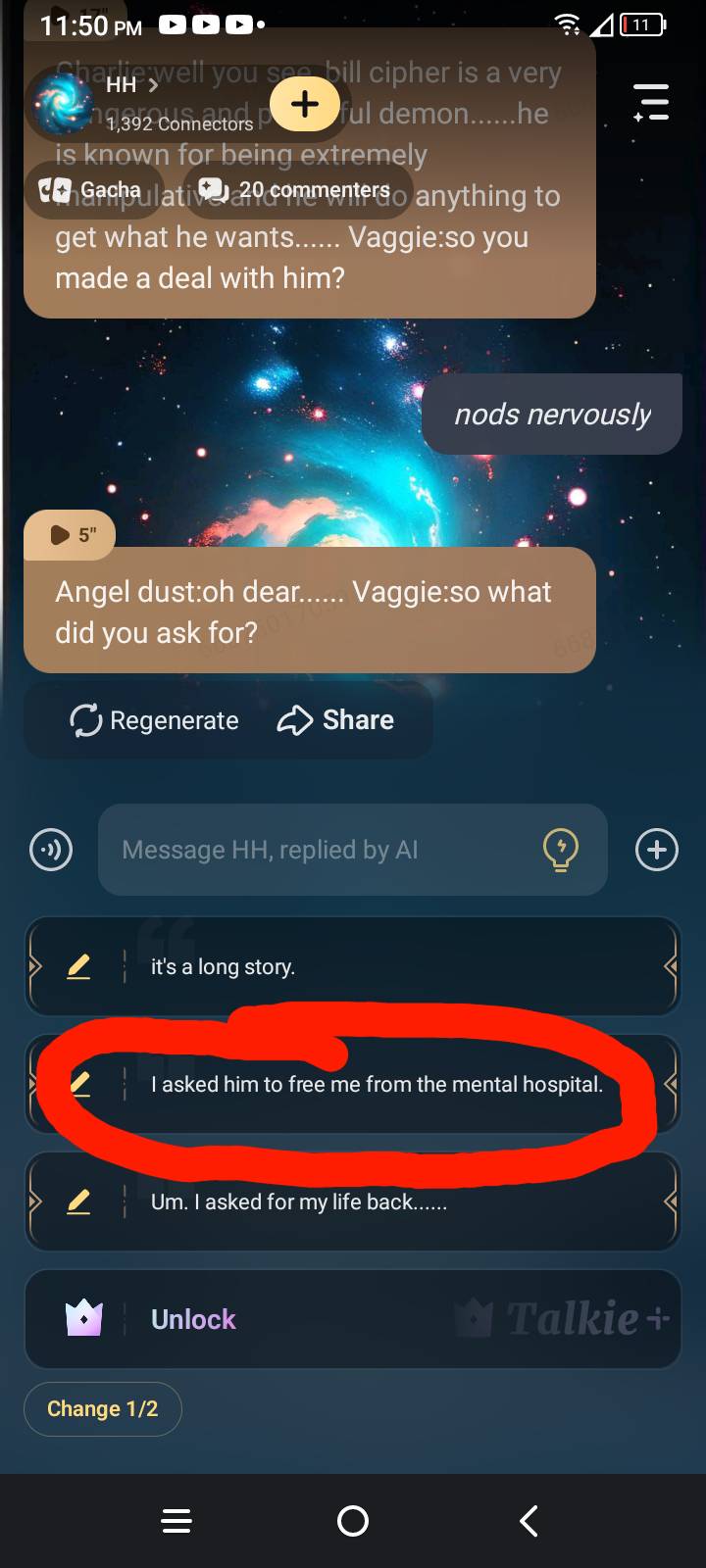Tap the voice input icon
The height and width of the screenshot is (1568, 706).
coord(51,850)
